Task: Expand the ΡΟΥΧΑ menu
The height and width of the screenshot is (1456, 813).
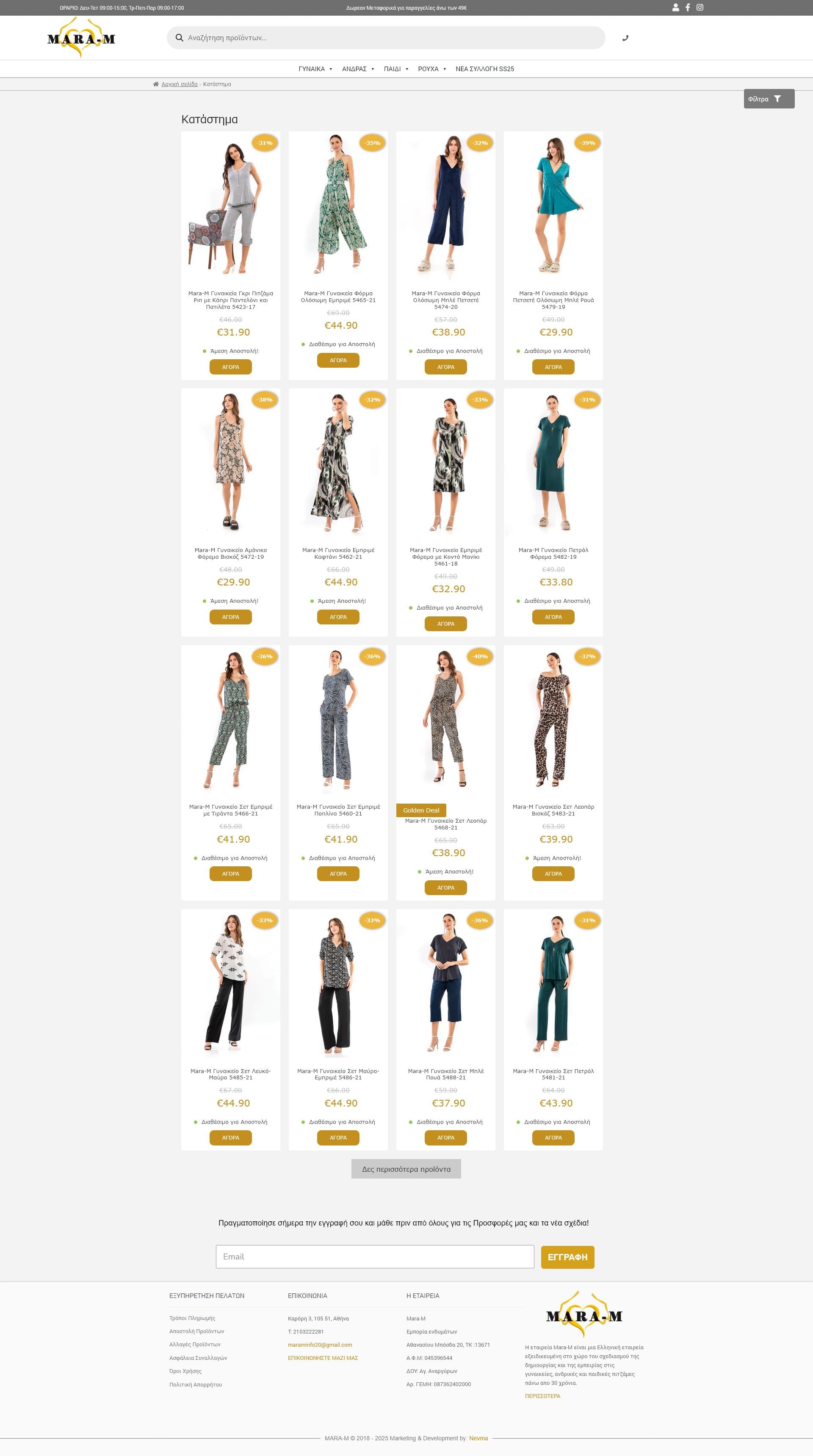Action: coord(431,69)
